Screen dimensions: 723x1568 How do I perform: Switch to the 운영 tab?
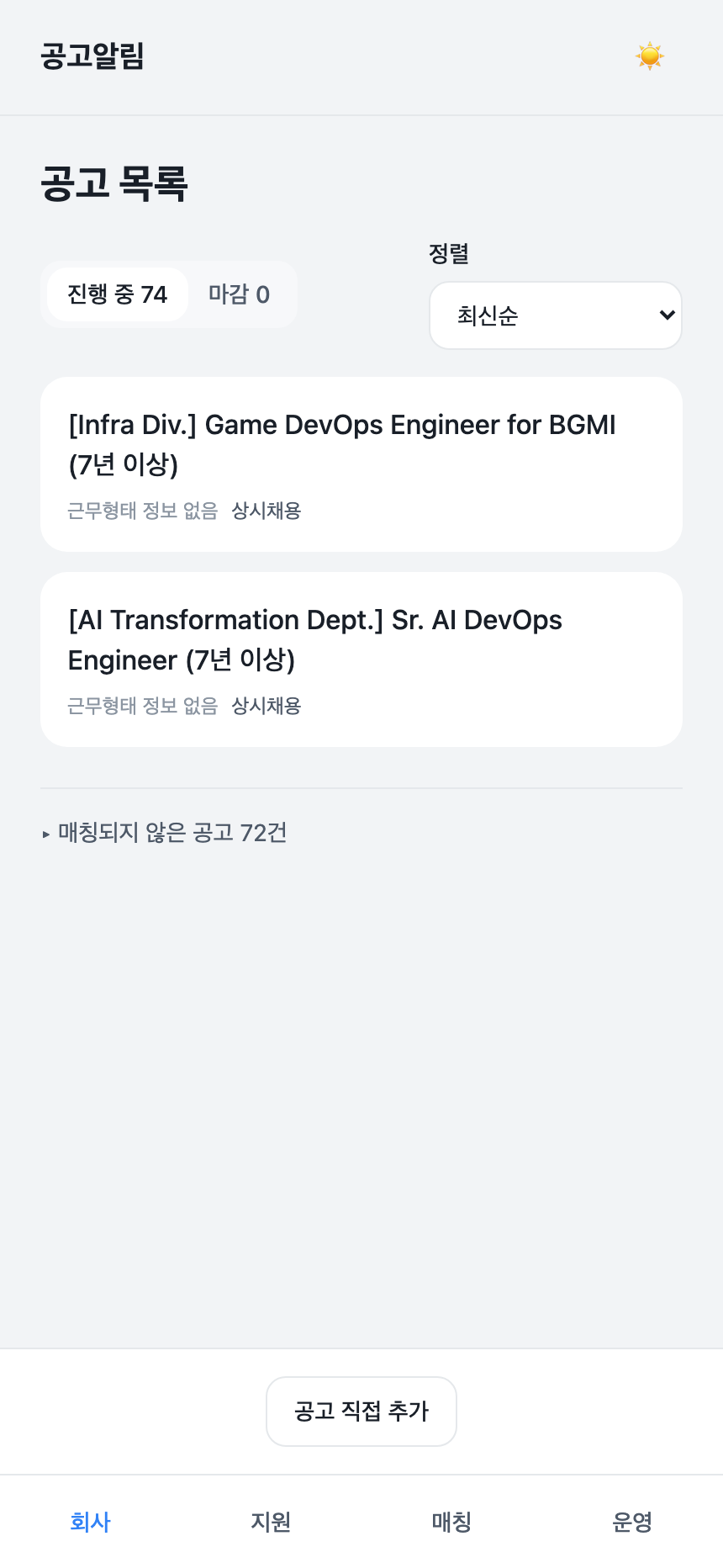(x=632, y=1522)
